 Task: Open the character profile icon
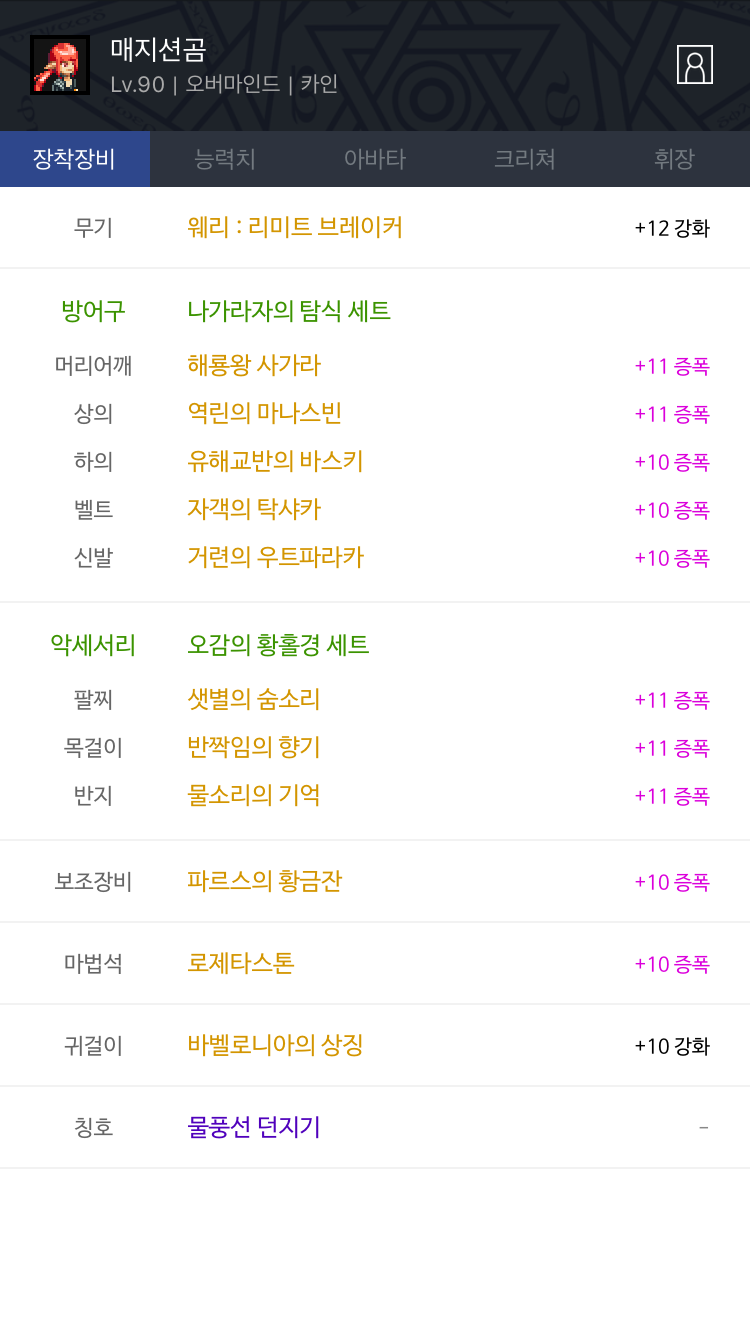click(x=695, y=65)
